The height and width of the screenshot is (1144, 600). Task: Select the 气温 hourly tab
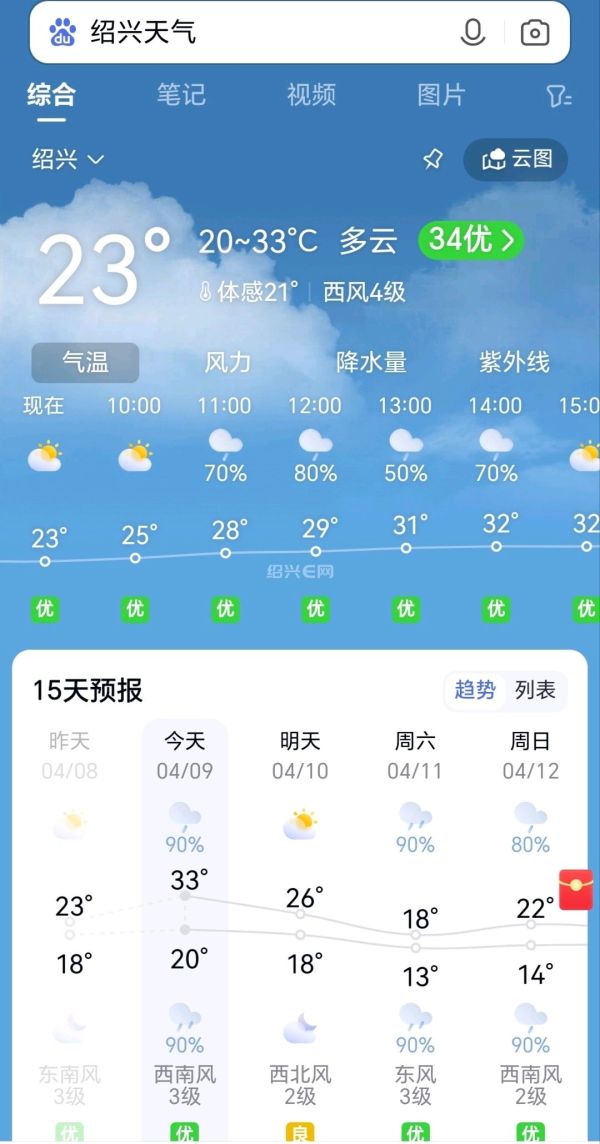point(85,362)
